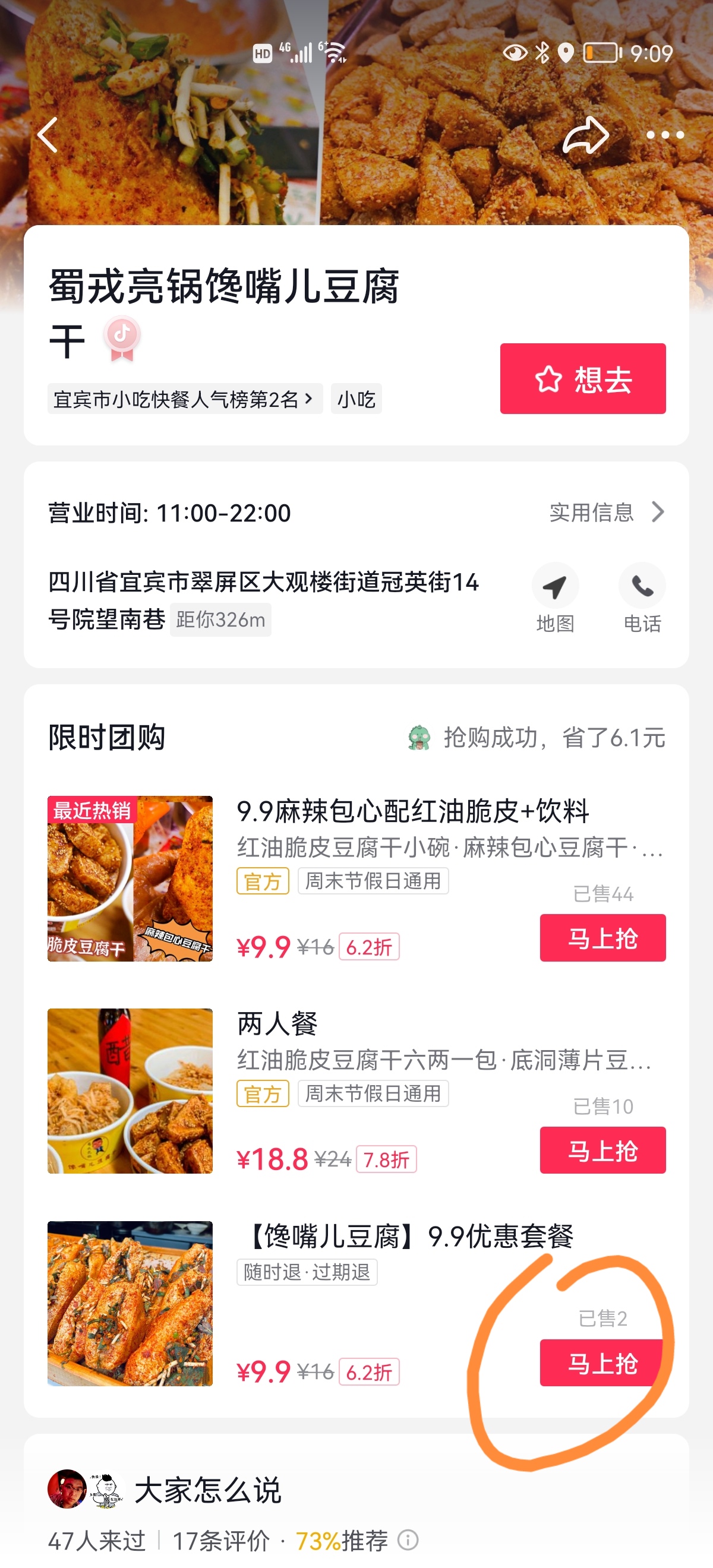This screenshot has width=713, height=1568.
Task: Open the 9.9麻辣包心配红油脆皮+饮料 deal image
Action: [x=130, y=878]
